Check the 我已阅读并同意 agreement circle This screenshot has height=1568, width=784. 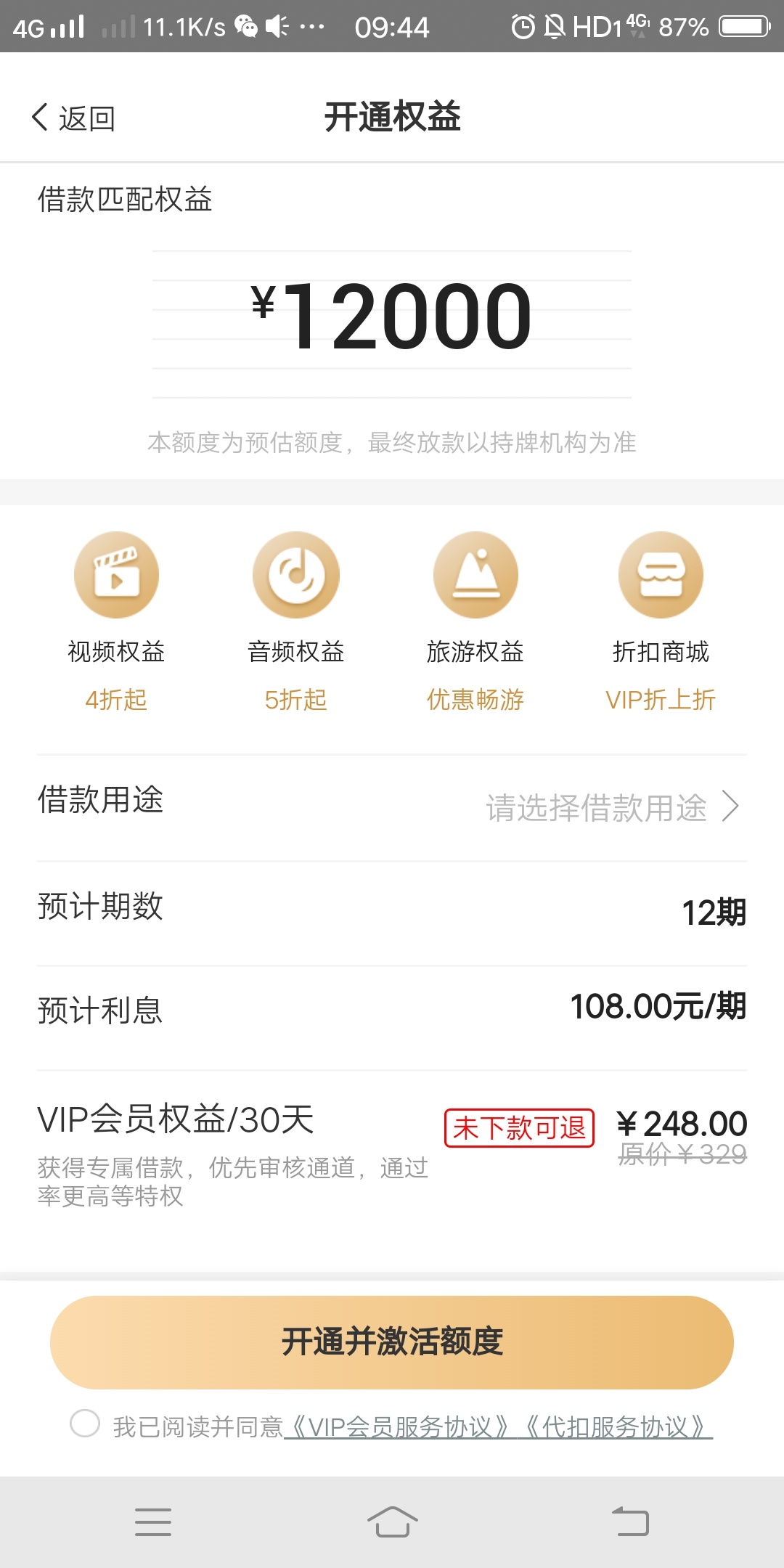pos(85,1424)
